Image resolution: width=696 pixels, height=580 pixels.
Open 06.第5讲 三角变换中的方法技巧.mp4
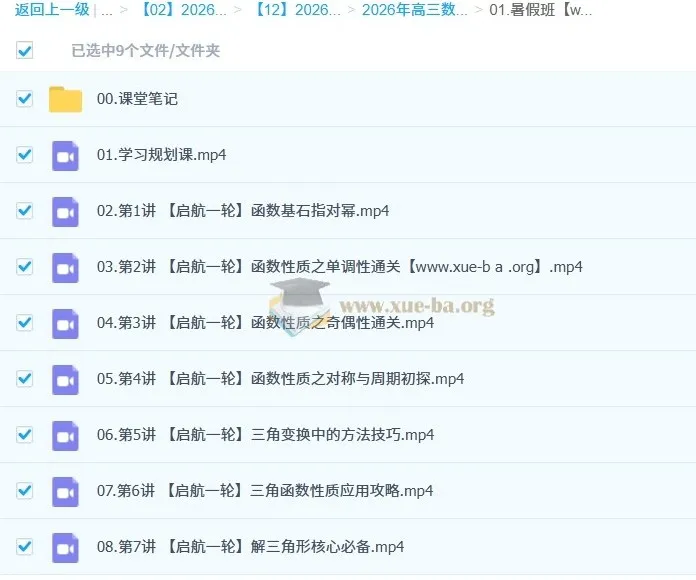point(265,435)
